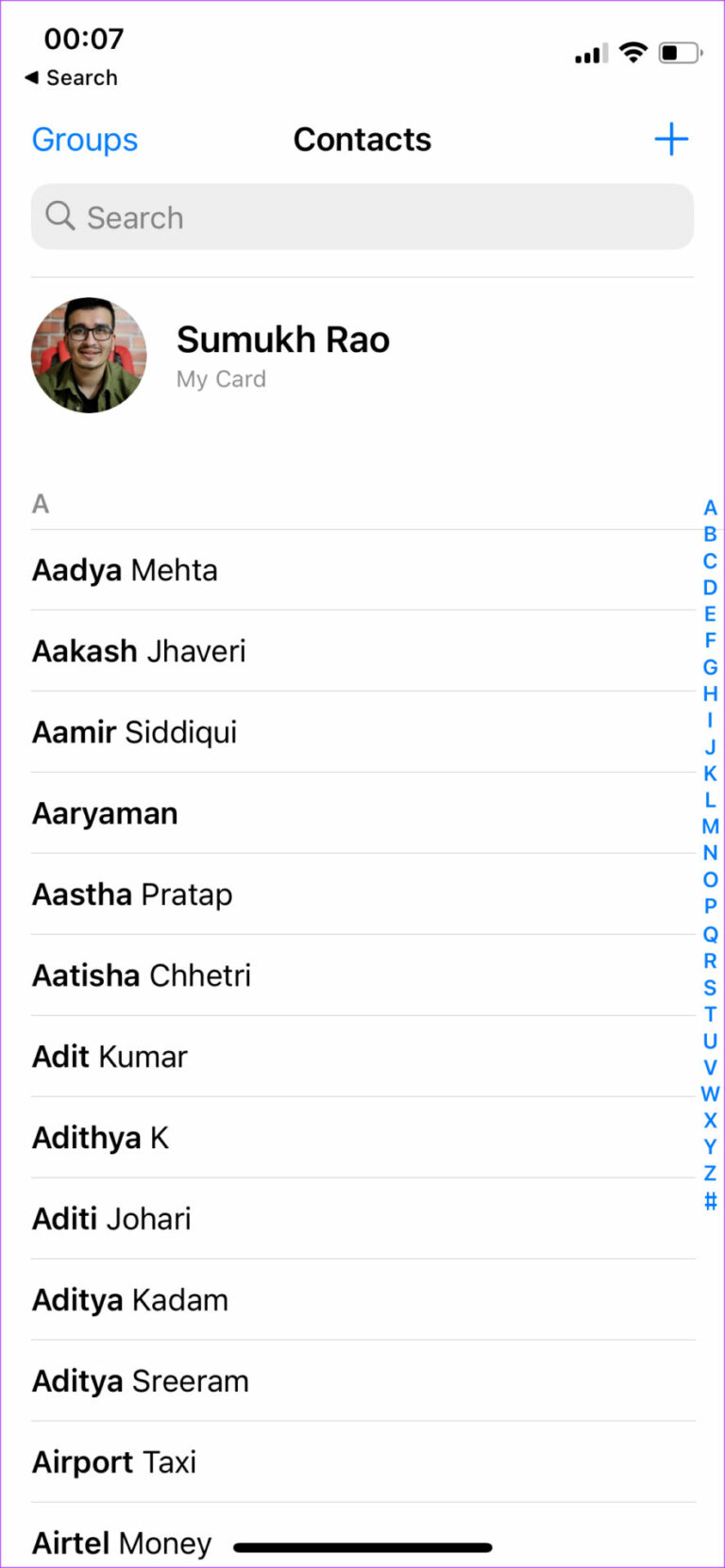Select the contact Aamir Siddiqui
Viewport: 725px width, 1568px height.
(134, 732)
